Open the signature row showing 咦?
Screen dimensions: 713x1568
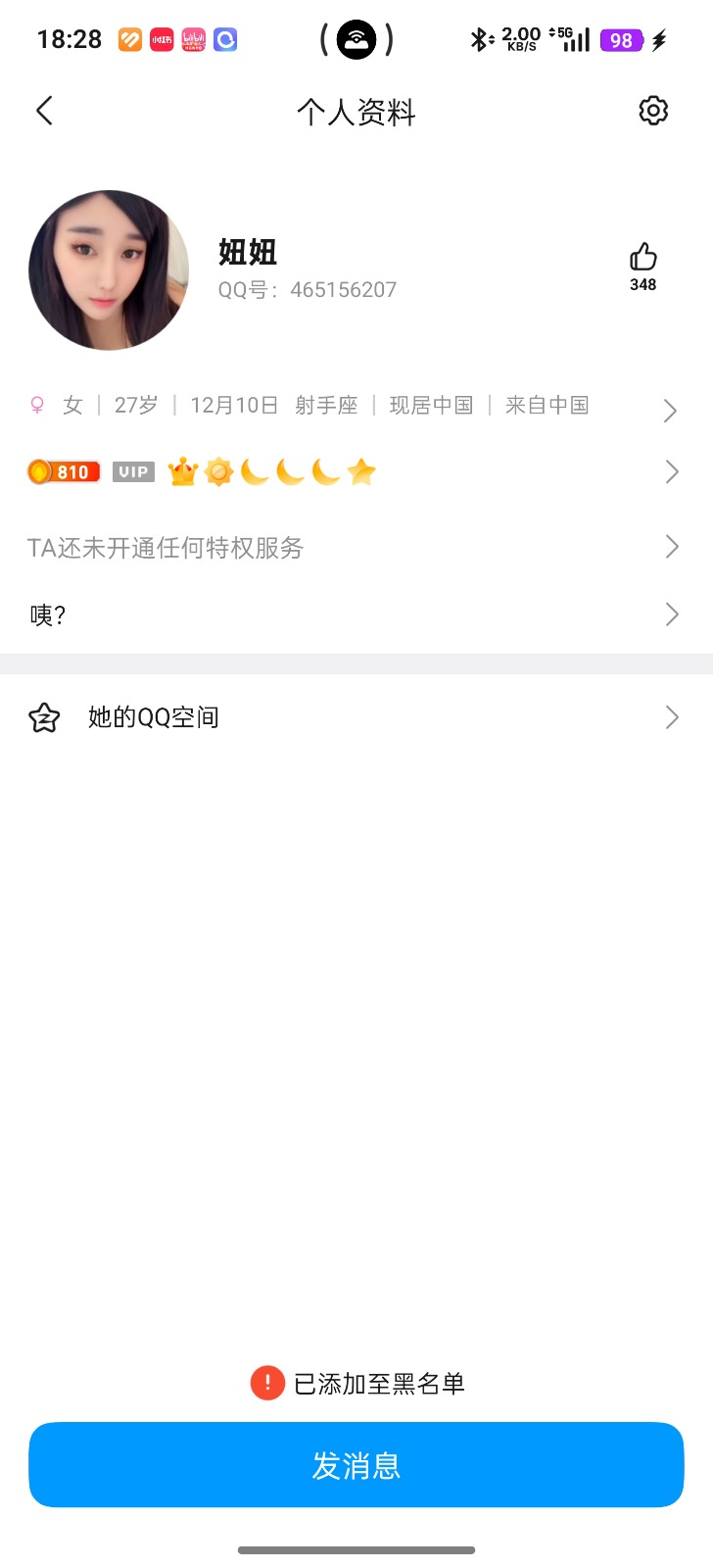353,615
